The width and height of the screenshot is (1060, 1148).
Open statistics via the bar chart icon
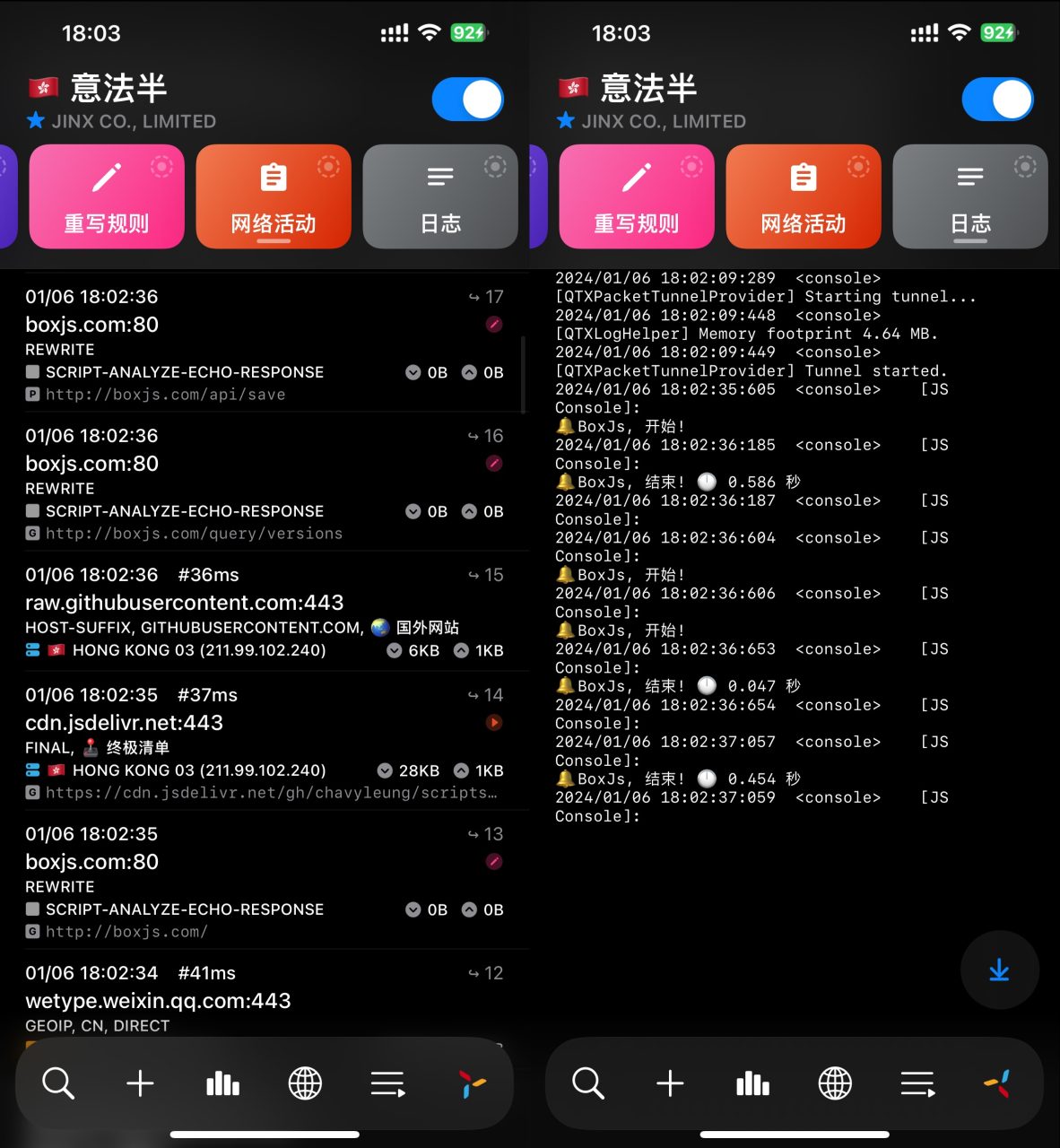pyautogui.click(x=222, y=1083)
